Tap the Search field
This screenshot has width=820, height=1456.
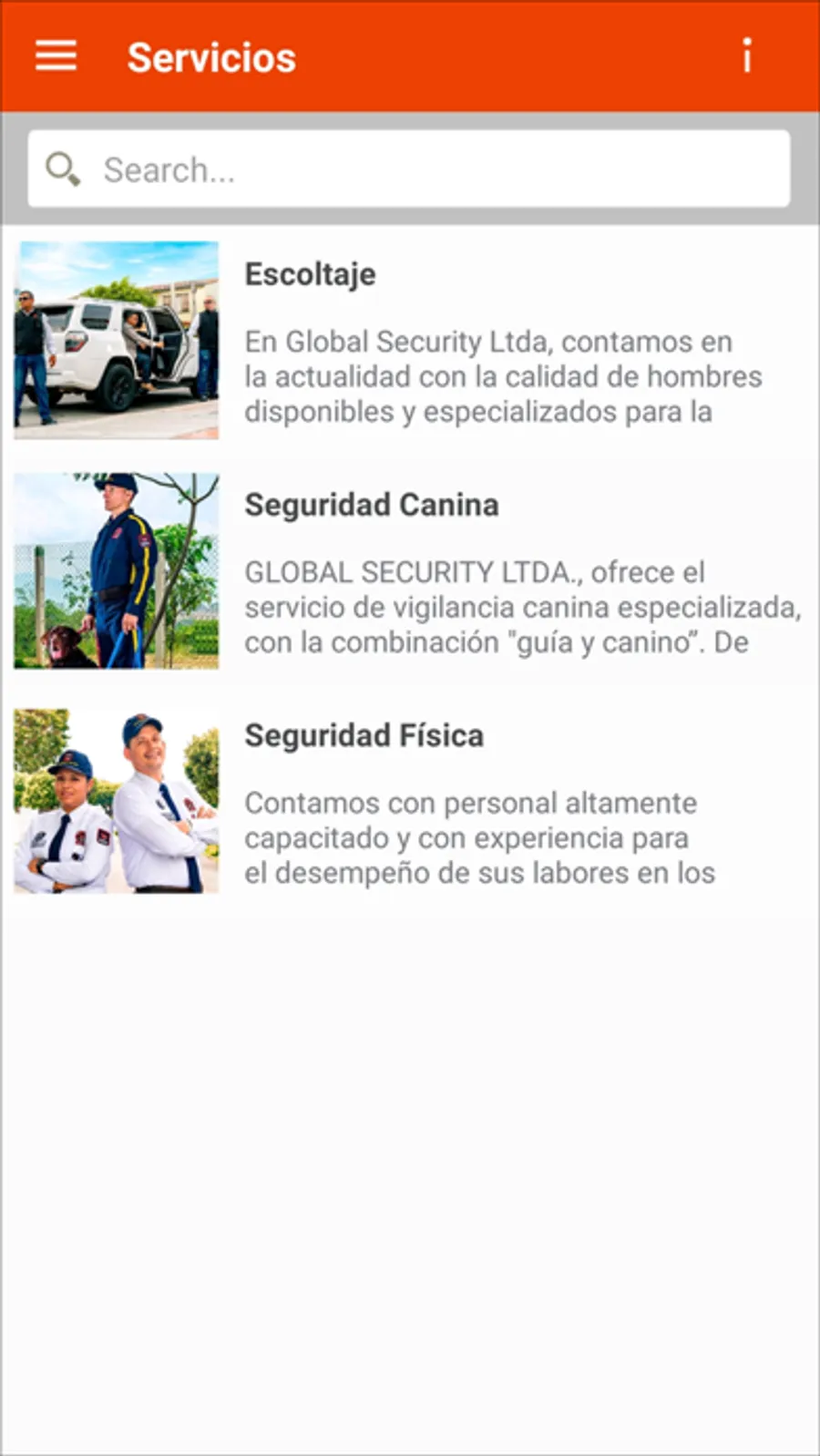[410, 169]
